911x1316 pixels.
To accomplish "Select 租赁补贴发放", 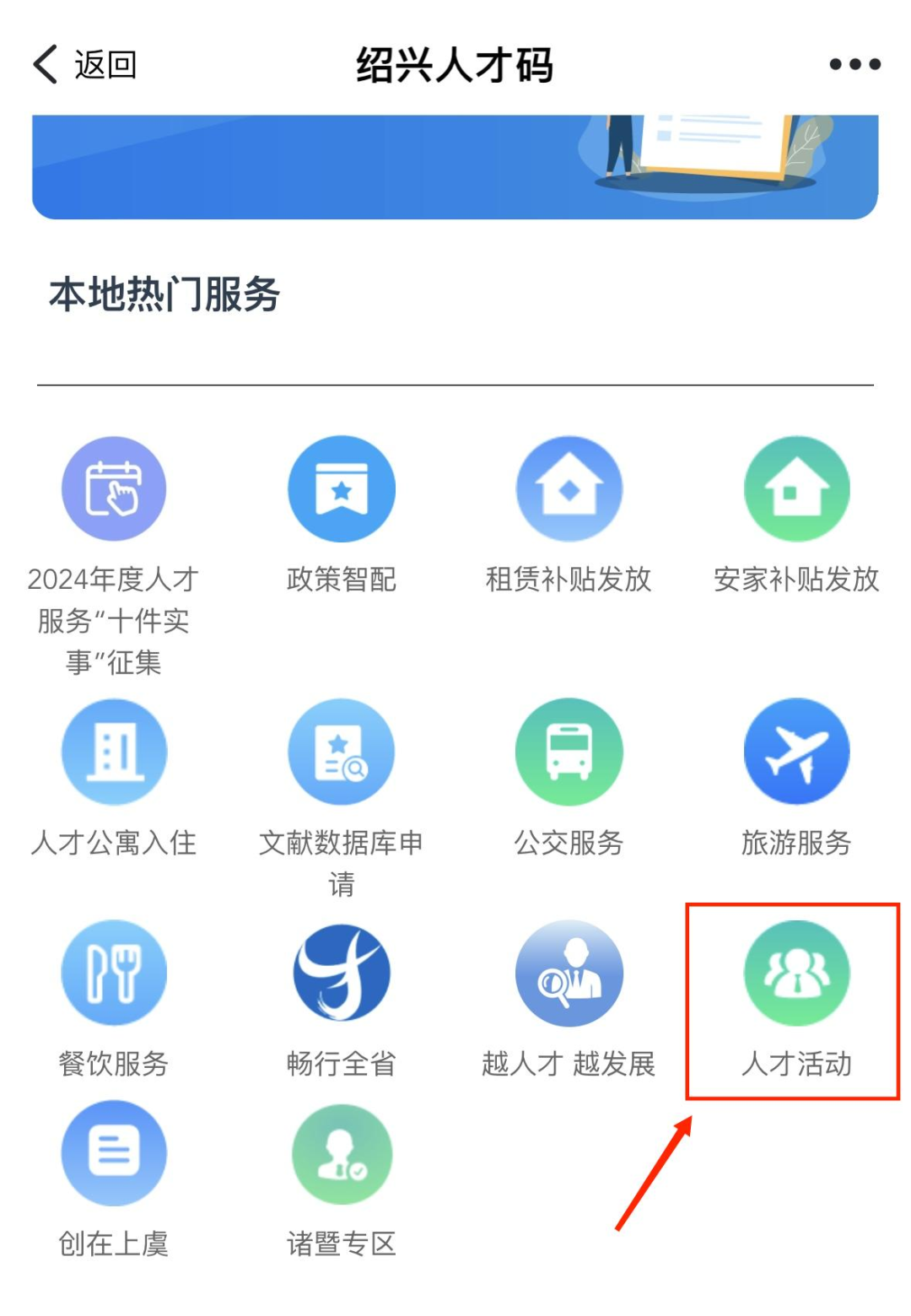I will pyautogui.click(x=569, y=489).
